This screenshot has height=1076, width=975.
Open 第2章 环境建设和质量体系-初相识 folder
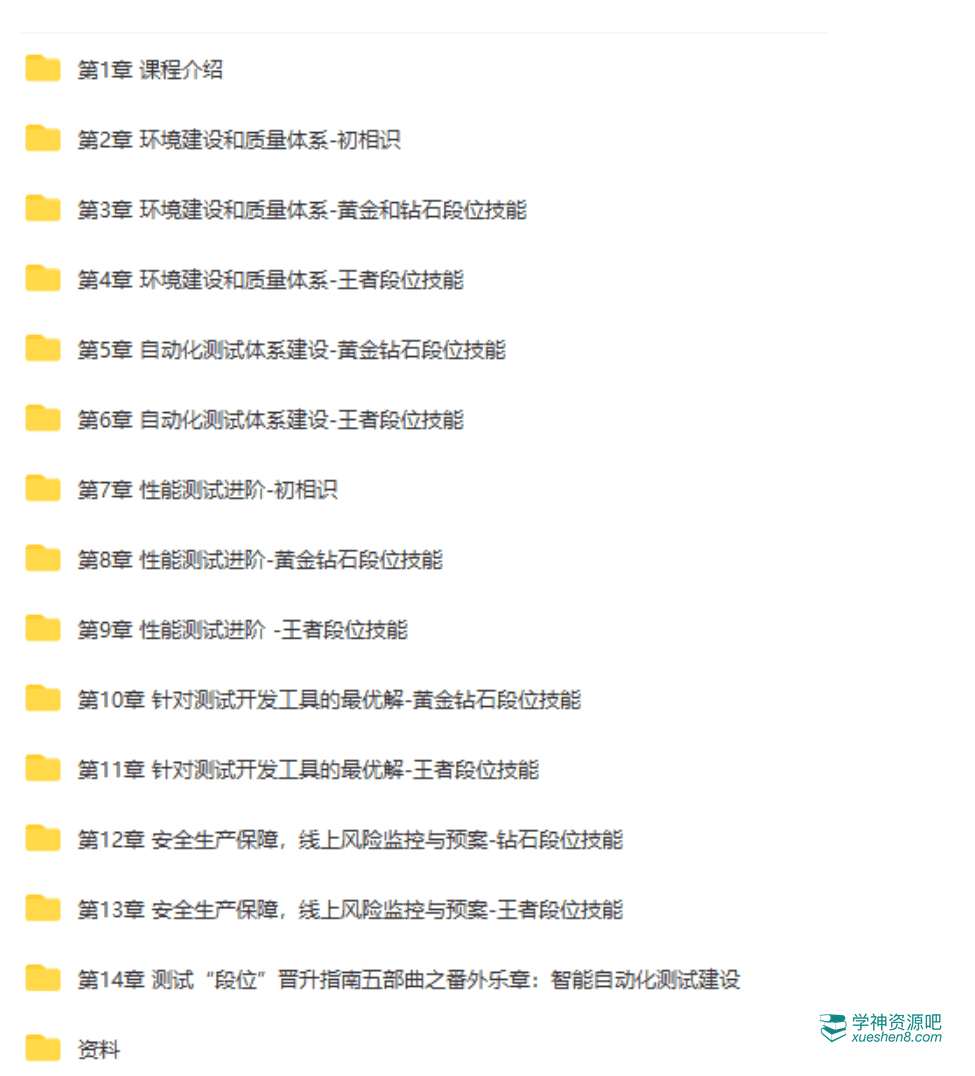tap(238, 140)
